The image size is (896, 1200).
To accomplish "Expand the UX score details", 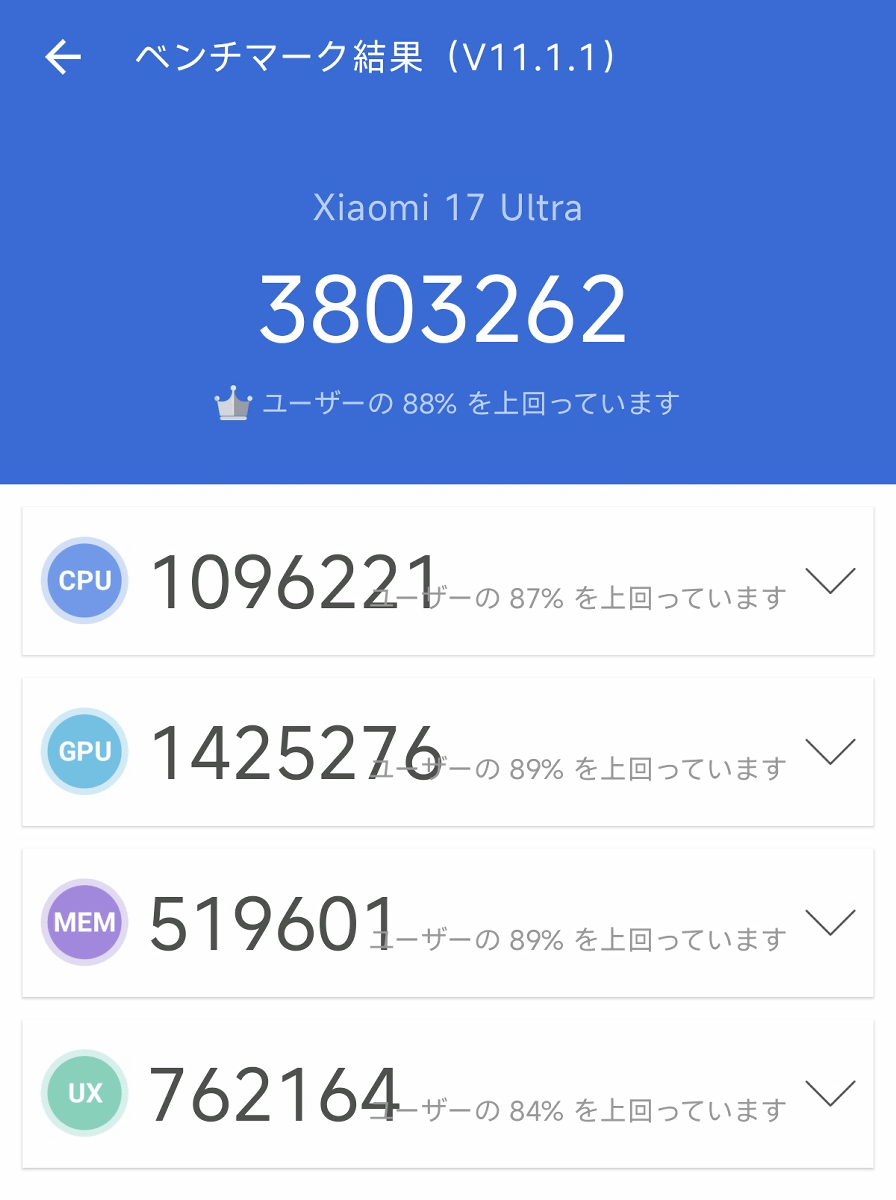I will pos(830,1093).
